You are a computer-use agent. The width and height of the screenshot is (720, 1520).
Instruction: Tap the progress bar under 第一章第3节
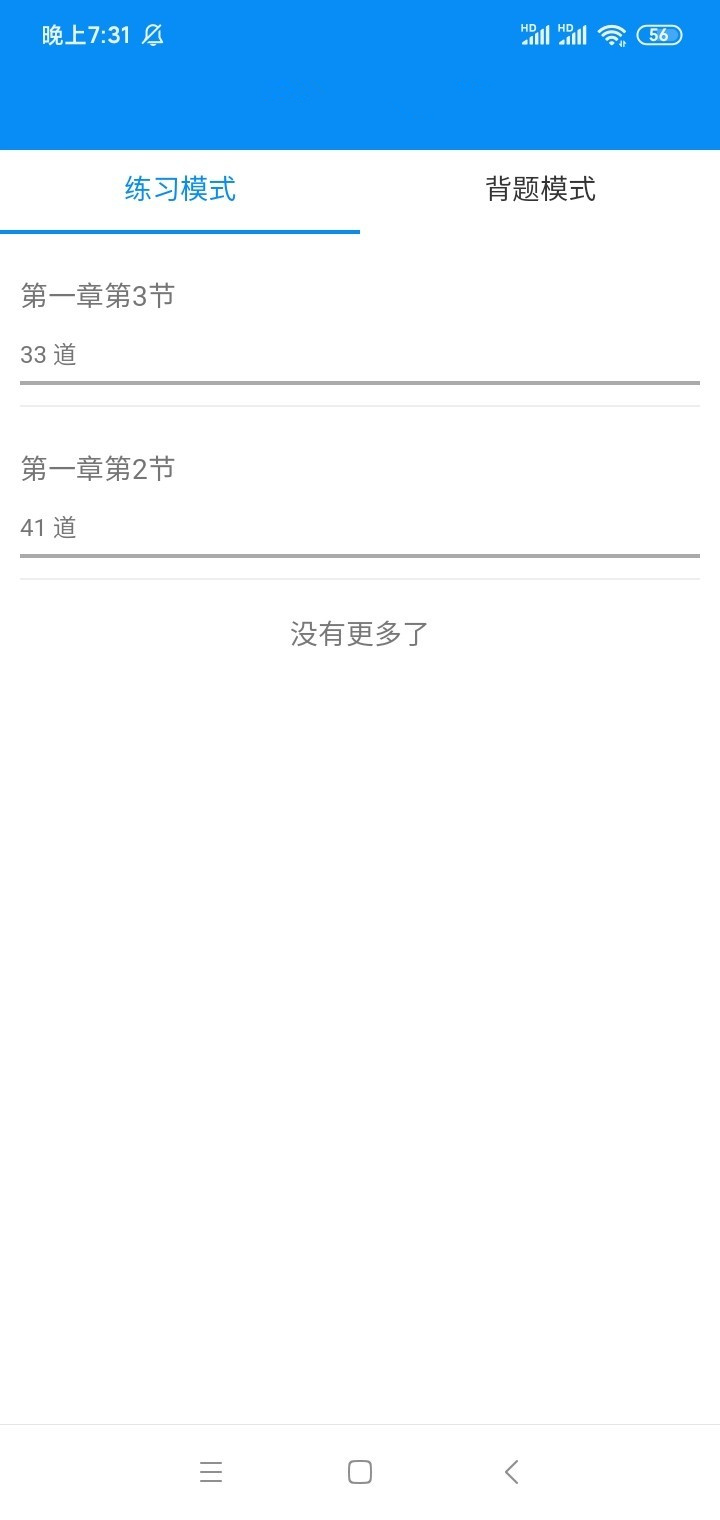pyautogui.click(x=360, y=383)
